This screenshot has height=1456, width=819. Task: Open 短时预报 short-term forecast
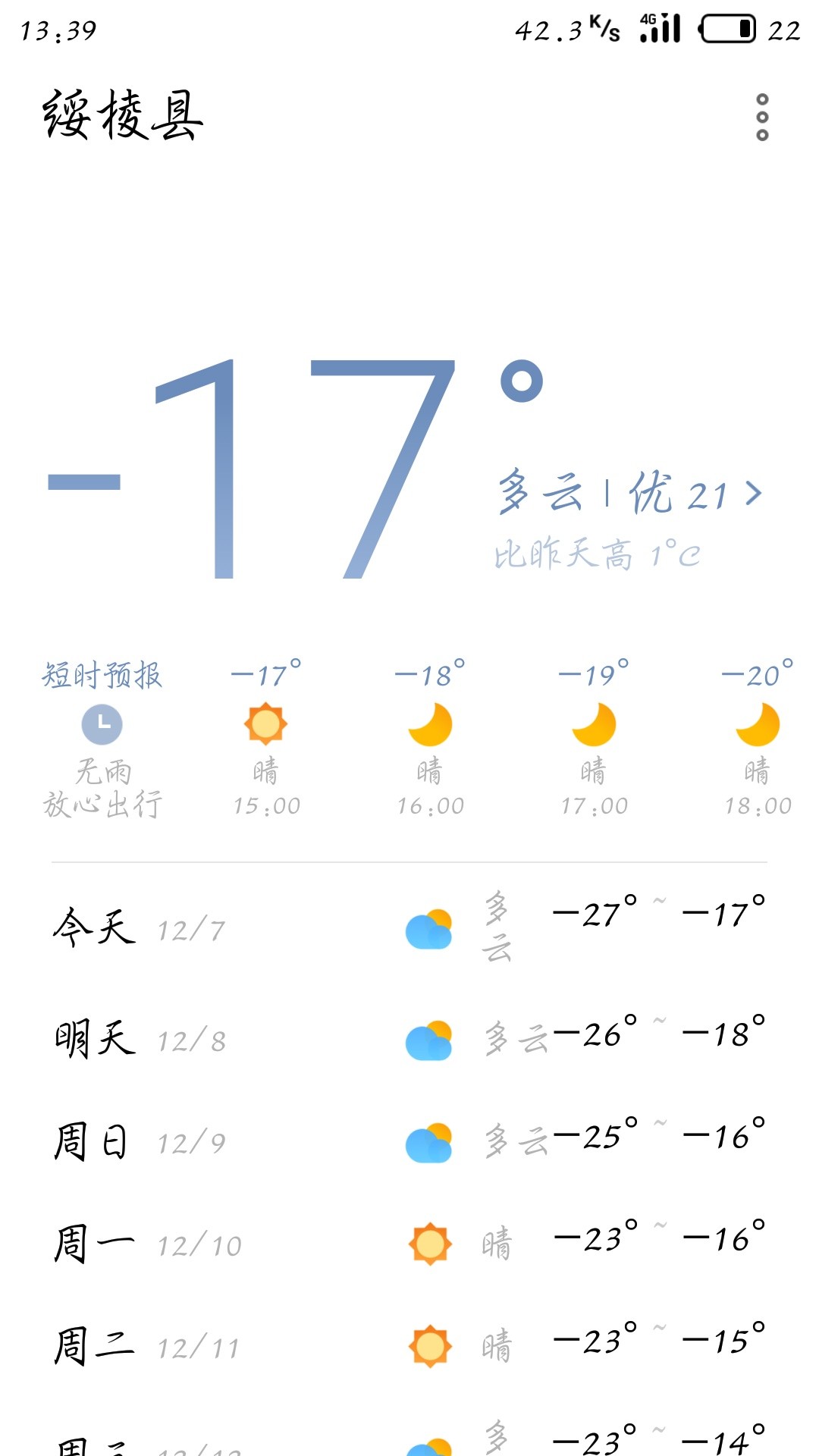102,738
